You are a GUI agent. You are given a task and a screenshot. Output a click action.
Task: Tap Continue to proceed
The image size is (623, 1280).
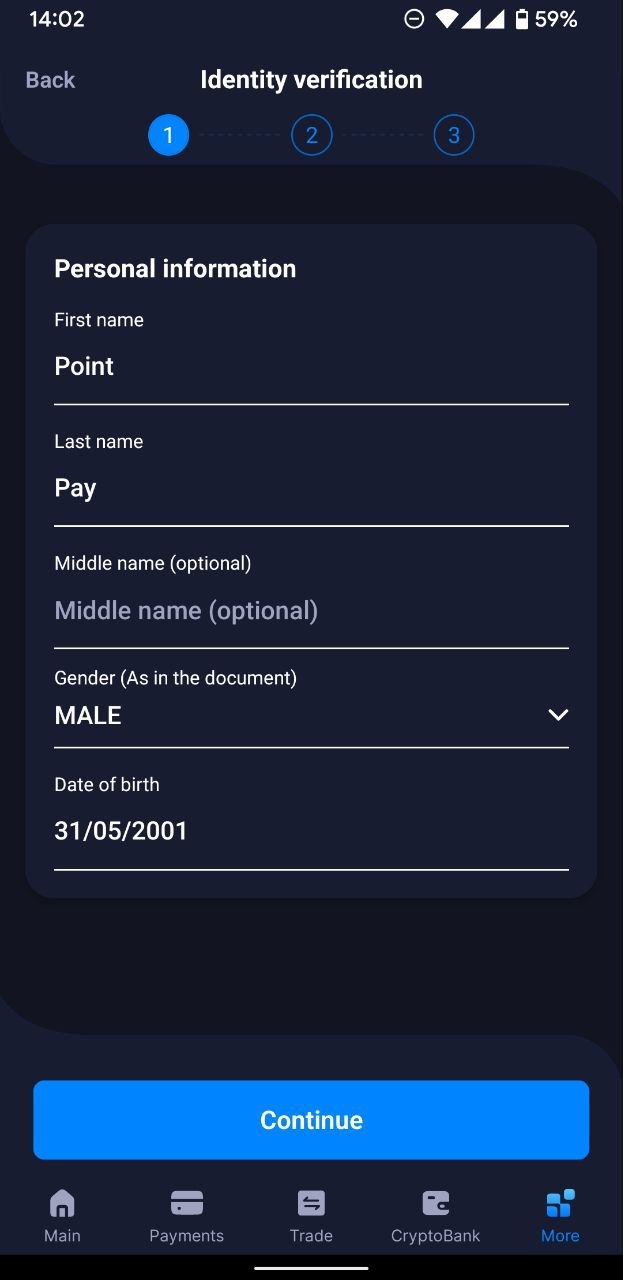311,1120
